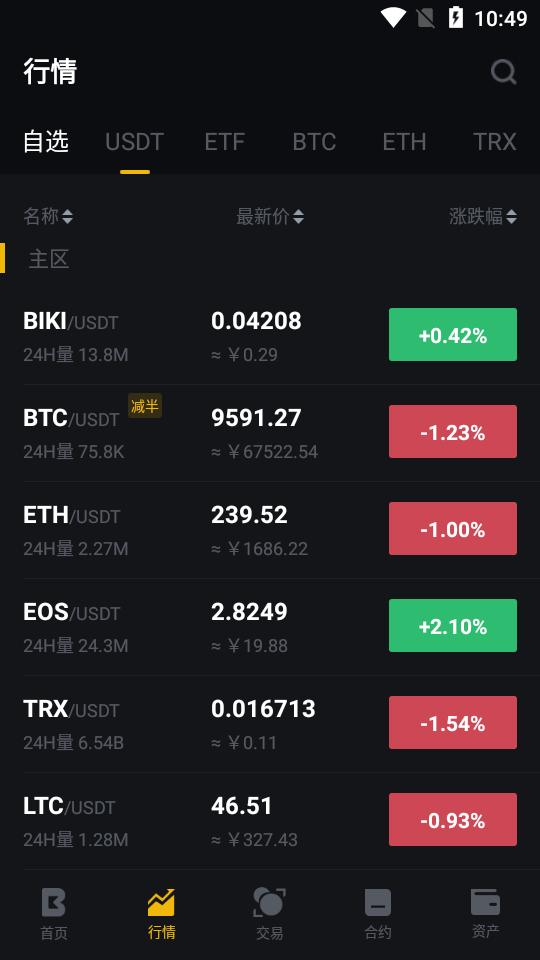540x960 pixels.
Task: Open the BIKI/USDT pair
Action: [270, 336]
